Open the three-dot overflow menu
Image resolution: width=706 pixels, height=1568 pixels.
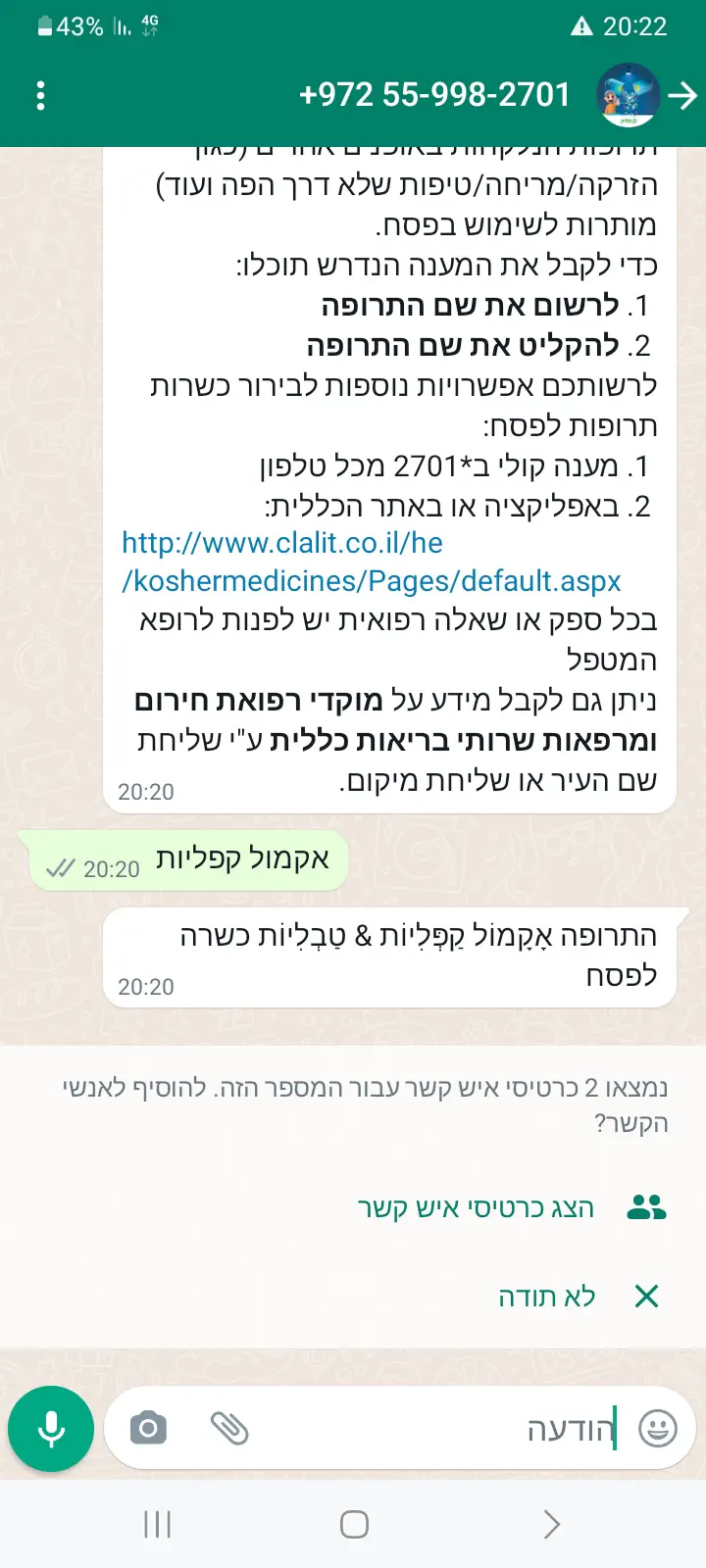[40, 95]
